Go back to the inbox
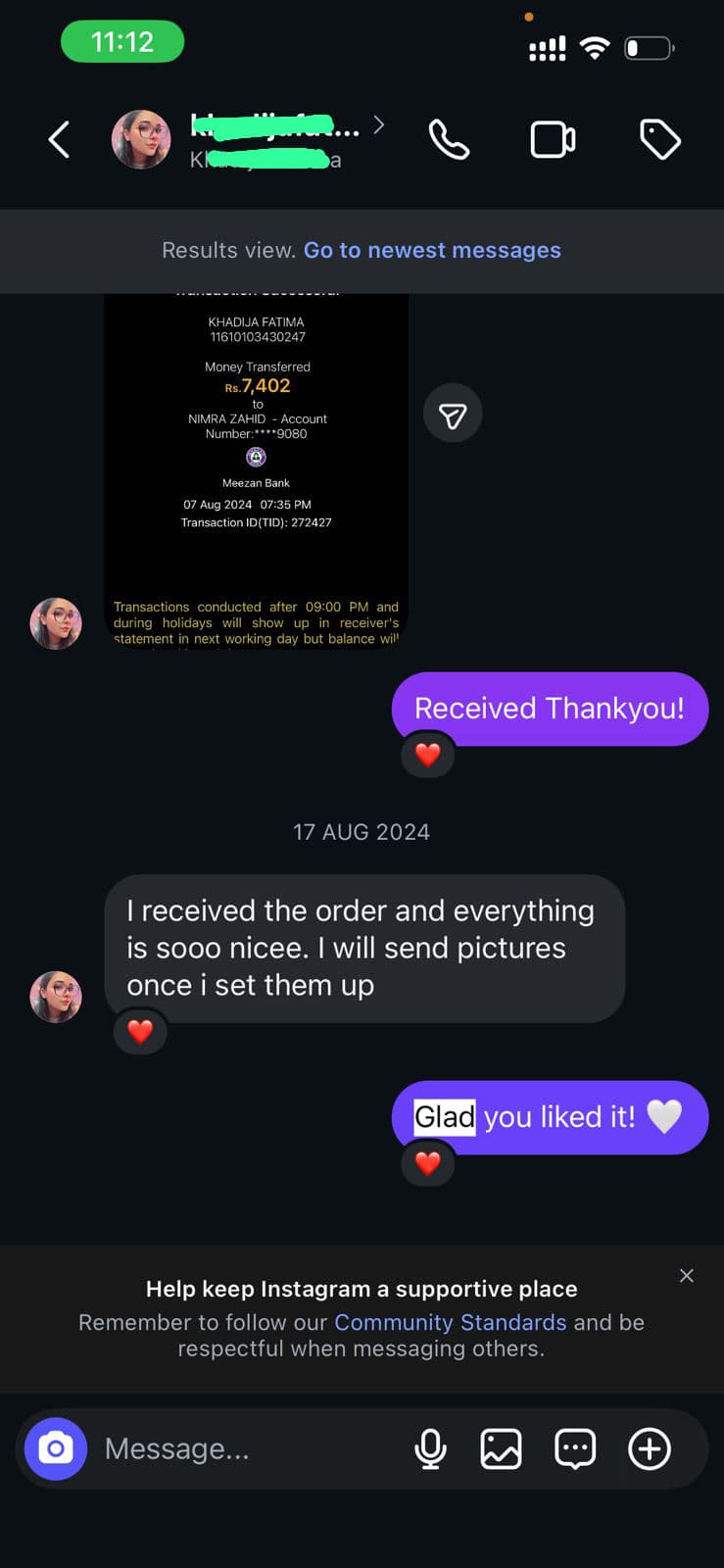The width and height of the screenshot is (724, 1568). coord(60,139)
